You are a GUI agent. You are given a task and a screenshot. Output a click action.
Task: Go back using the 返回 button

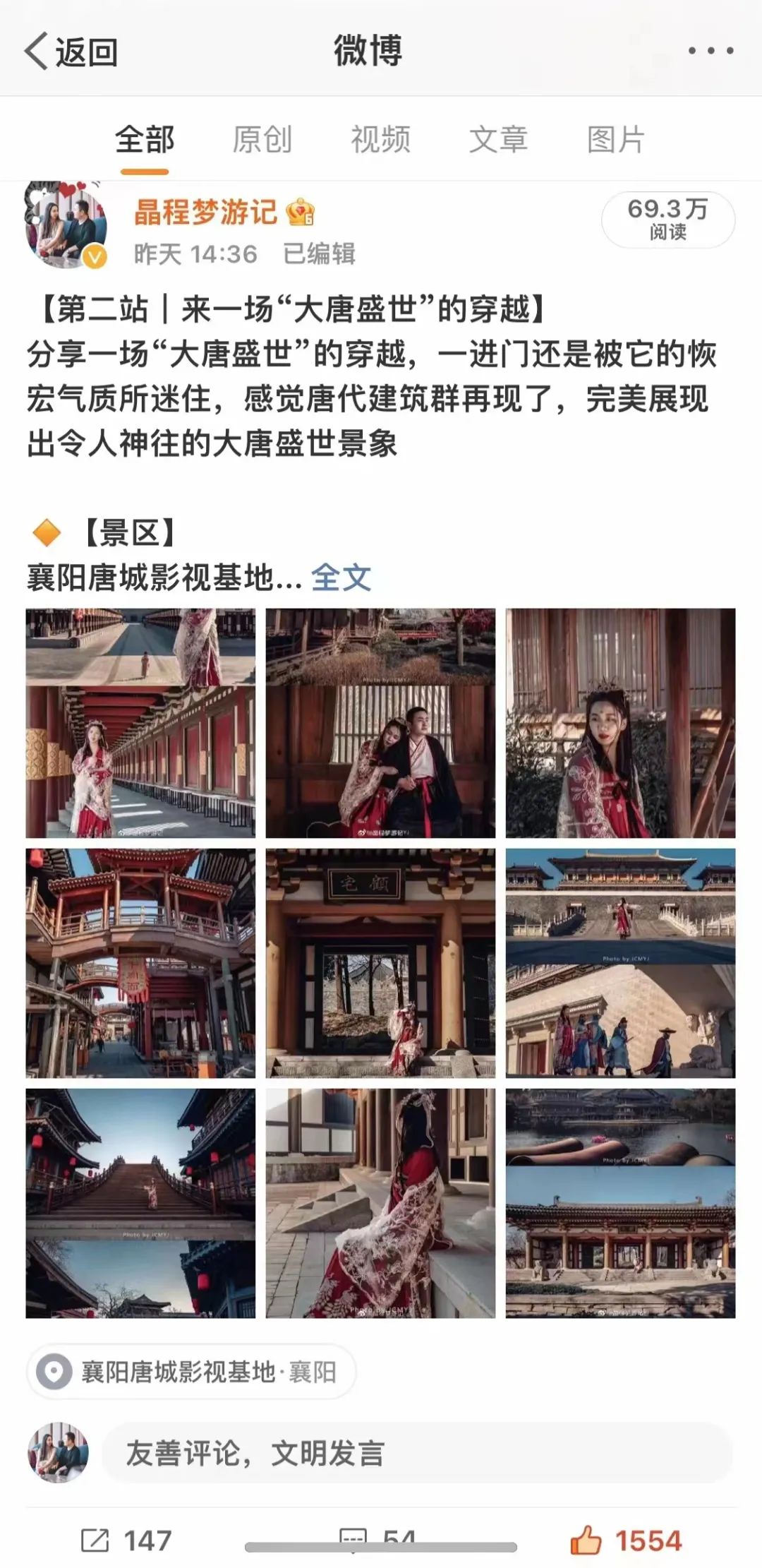71,52
